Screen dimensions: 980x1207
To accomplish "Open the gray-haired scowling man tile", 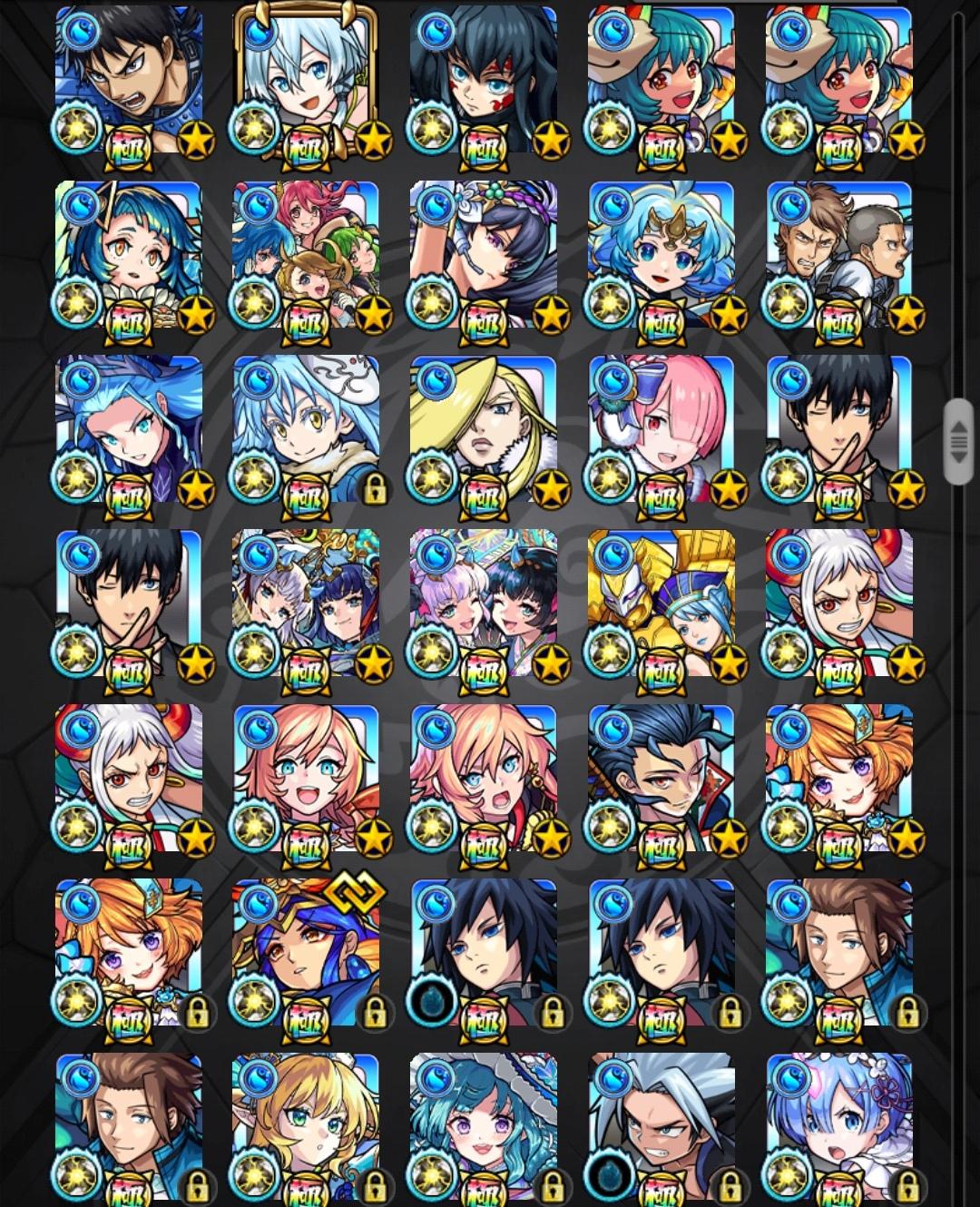I will pyautogui.click(x=661, y=1127).
